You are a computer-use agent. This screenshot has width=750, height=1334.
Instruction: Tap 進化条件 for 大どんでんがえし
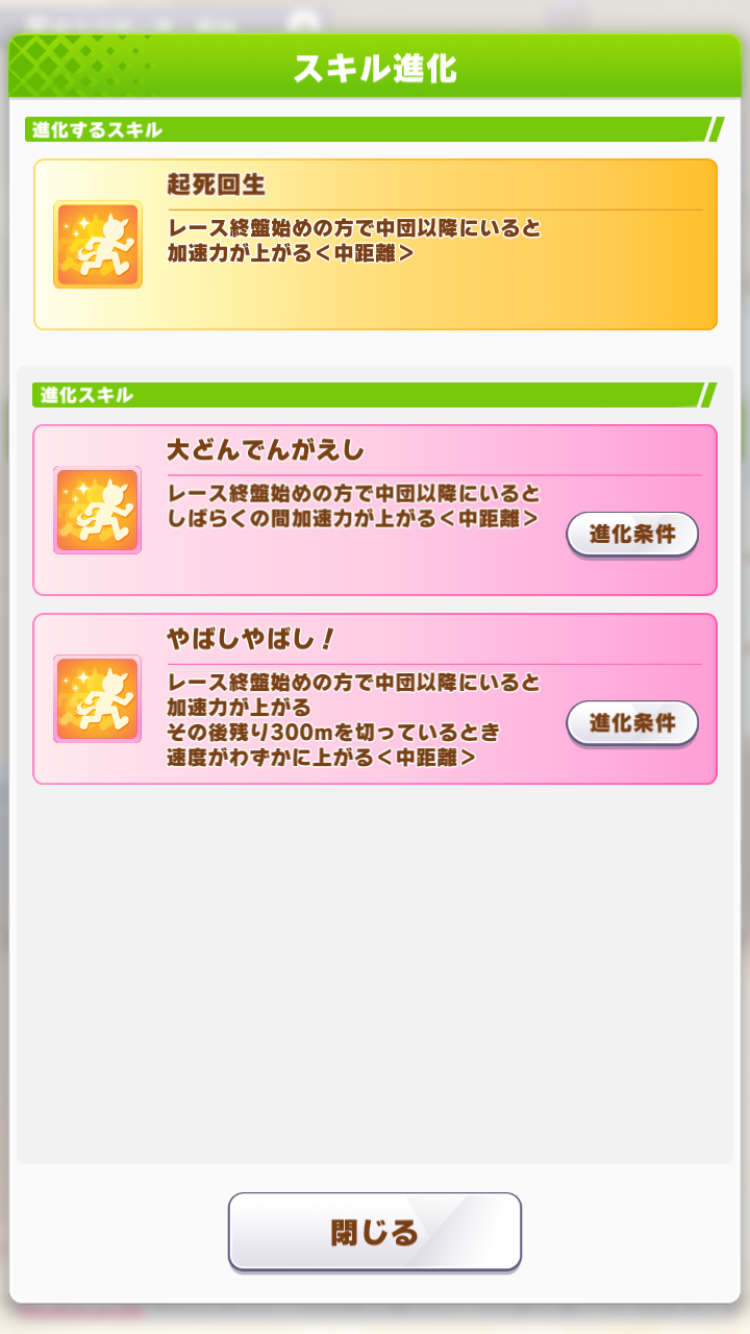tap(632, 534)
